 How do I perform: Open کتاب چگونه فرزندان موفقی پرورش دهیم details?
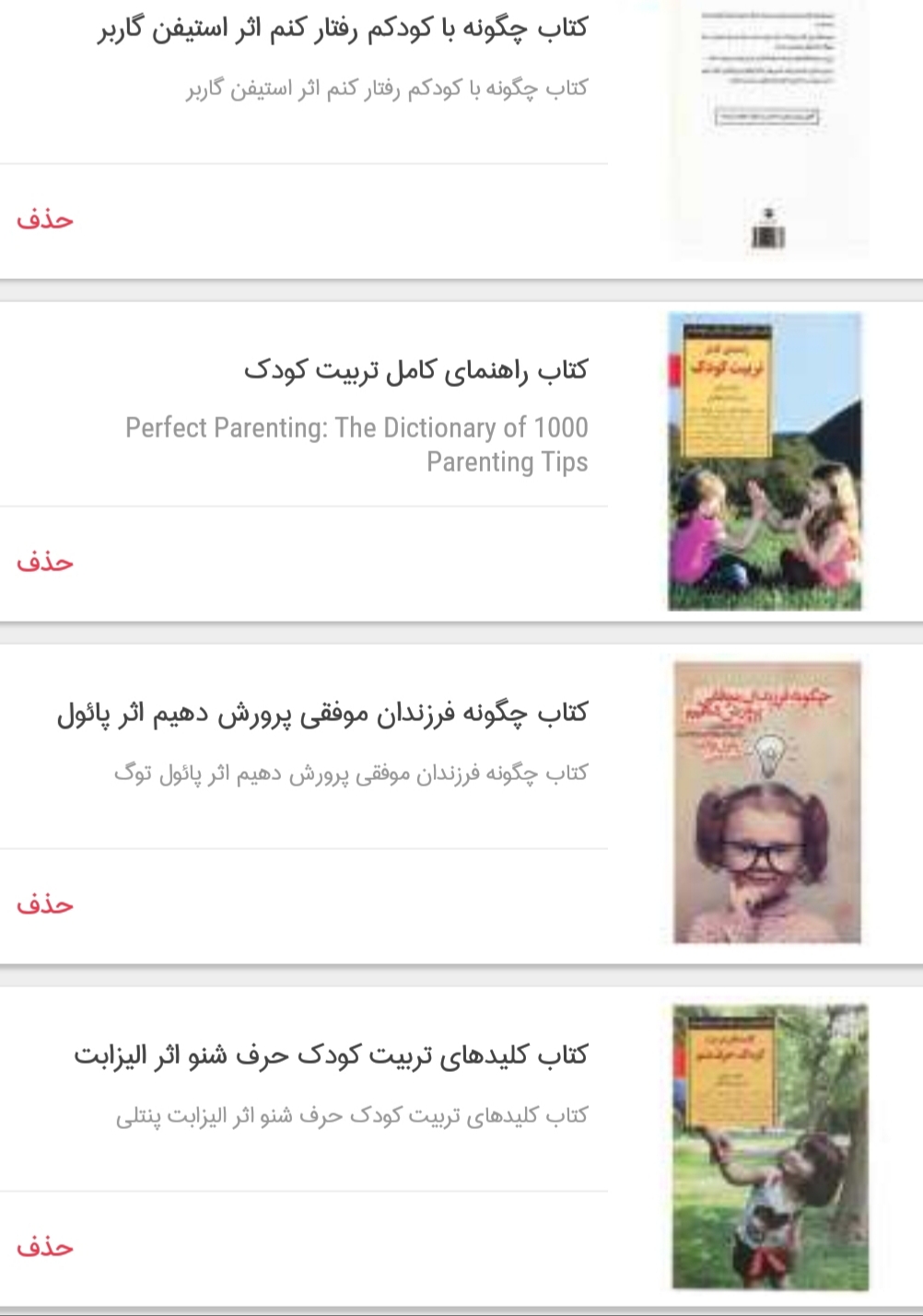(322, 713)
